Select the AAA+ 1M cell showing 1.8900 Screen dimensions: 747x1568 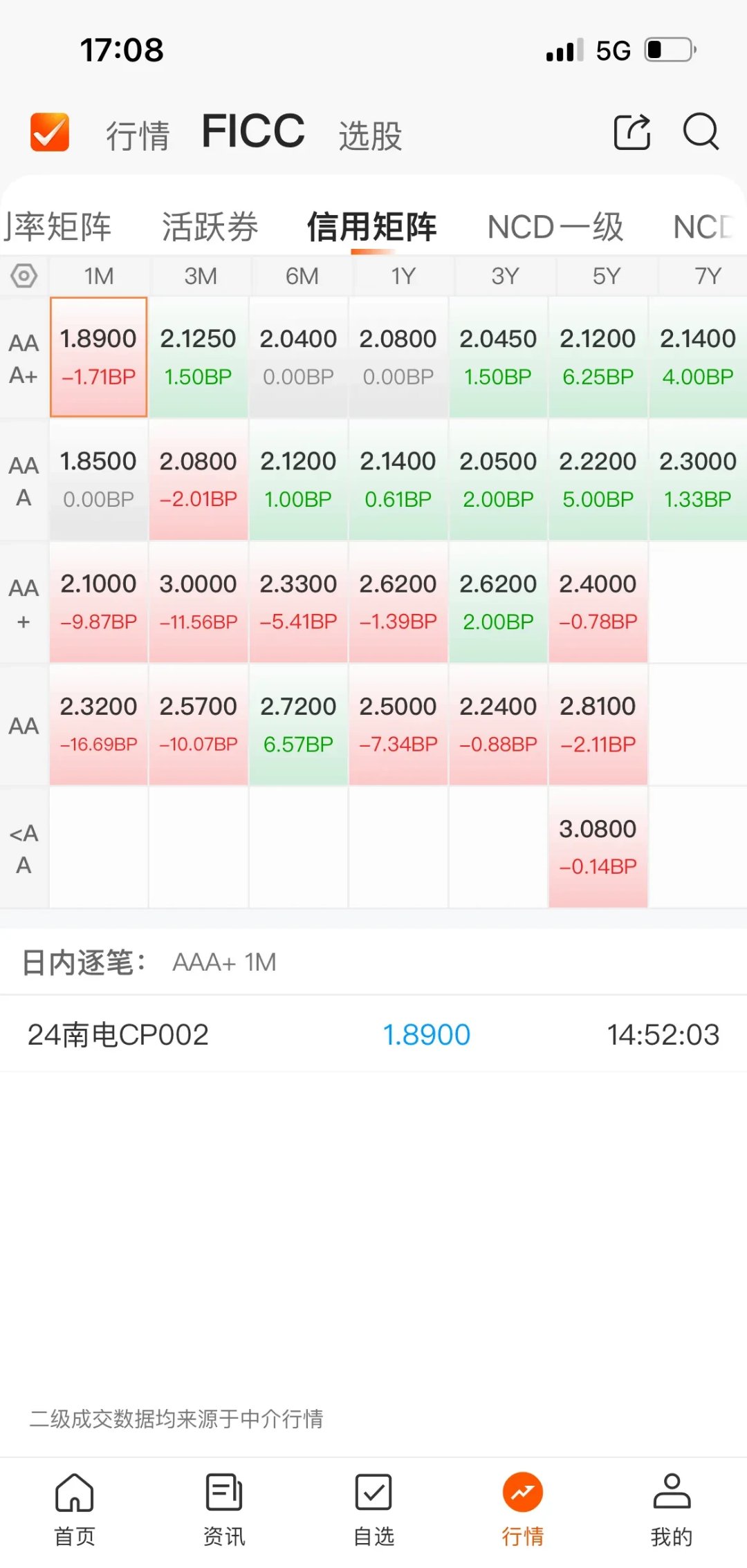[98, 357]
